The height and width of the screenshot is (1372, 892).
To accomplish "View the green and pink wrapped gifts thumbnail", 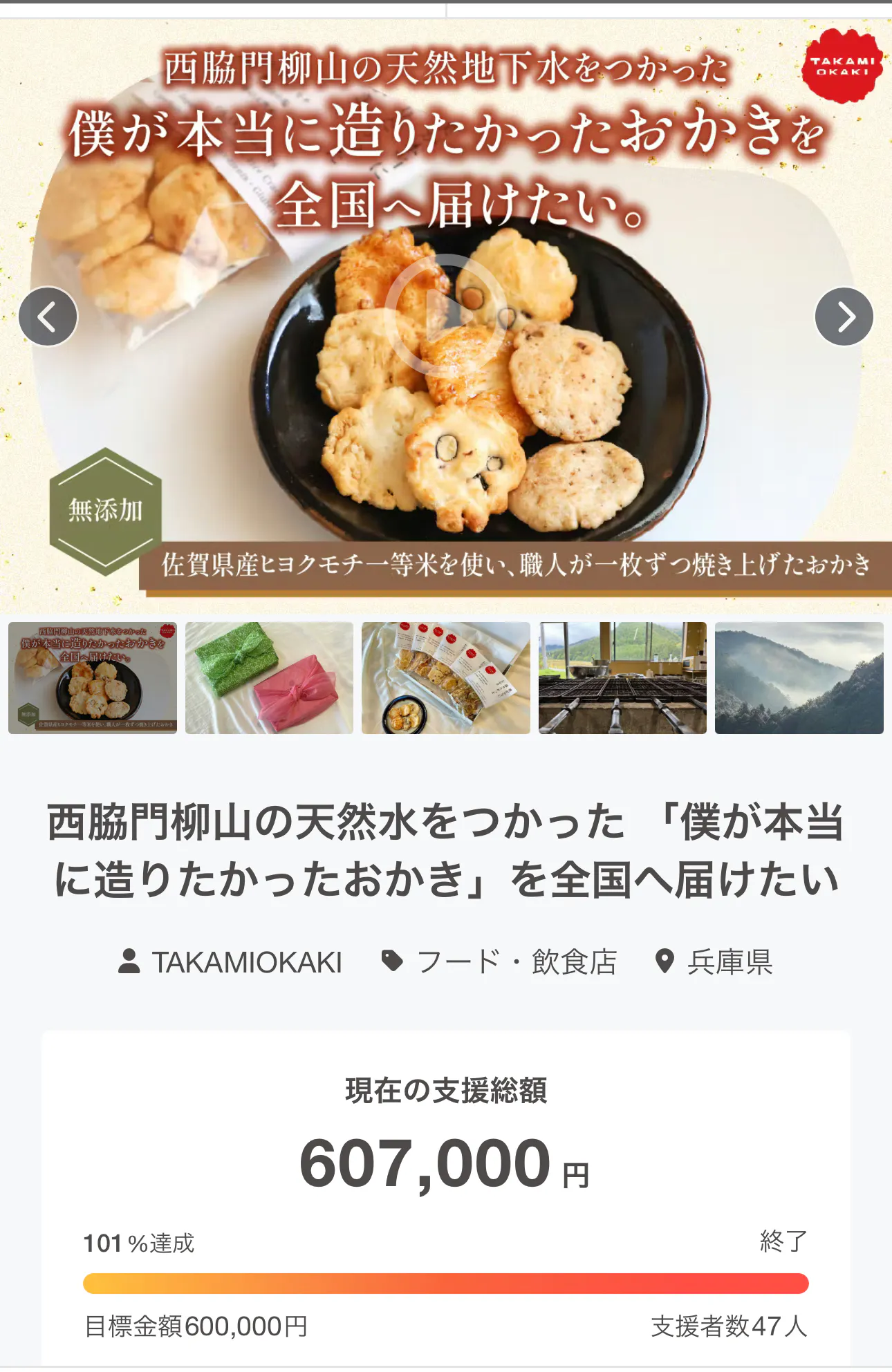I will (x=269, y=677).
